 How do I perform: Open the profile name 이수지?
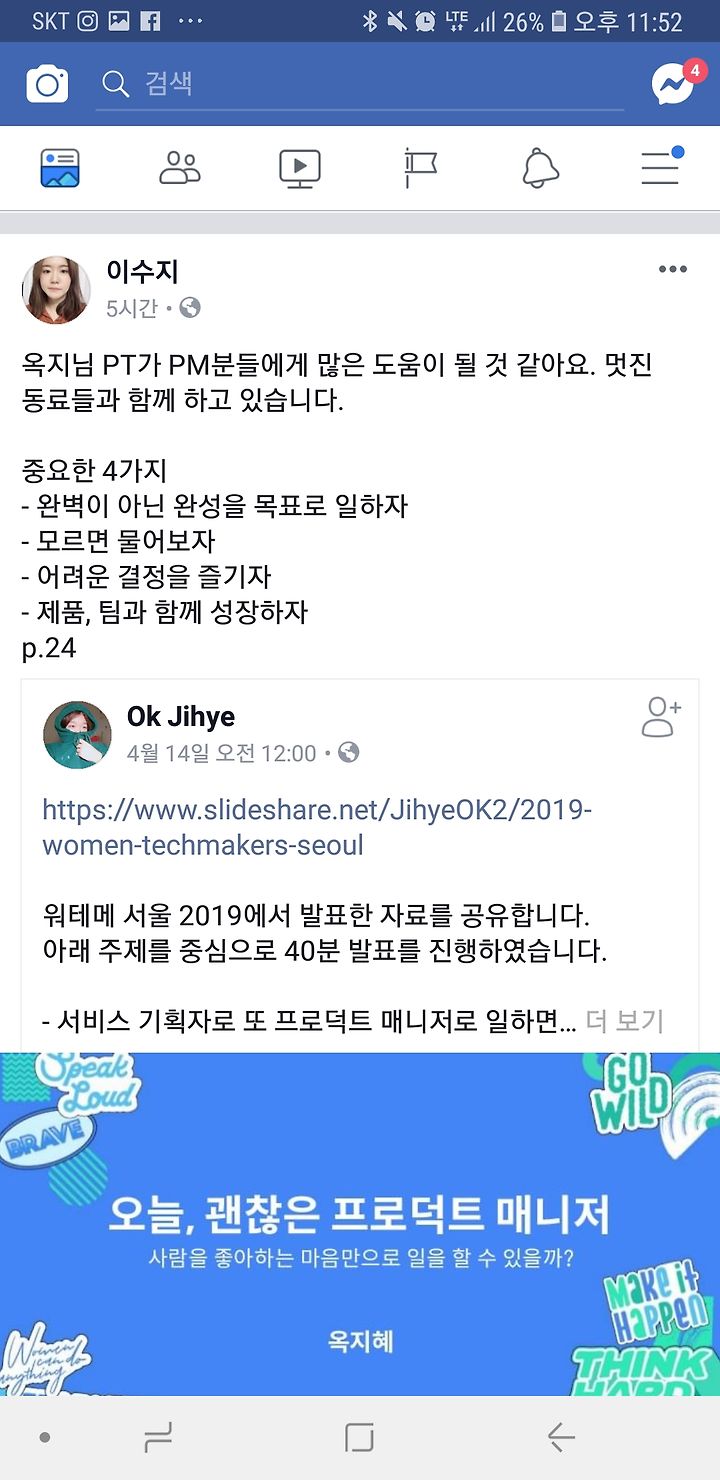tap(142, 271)
